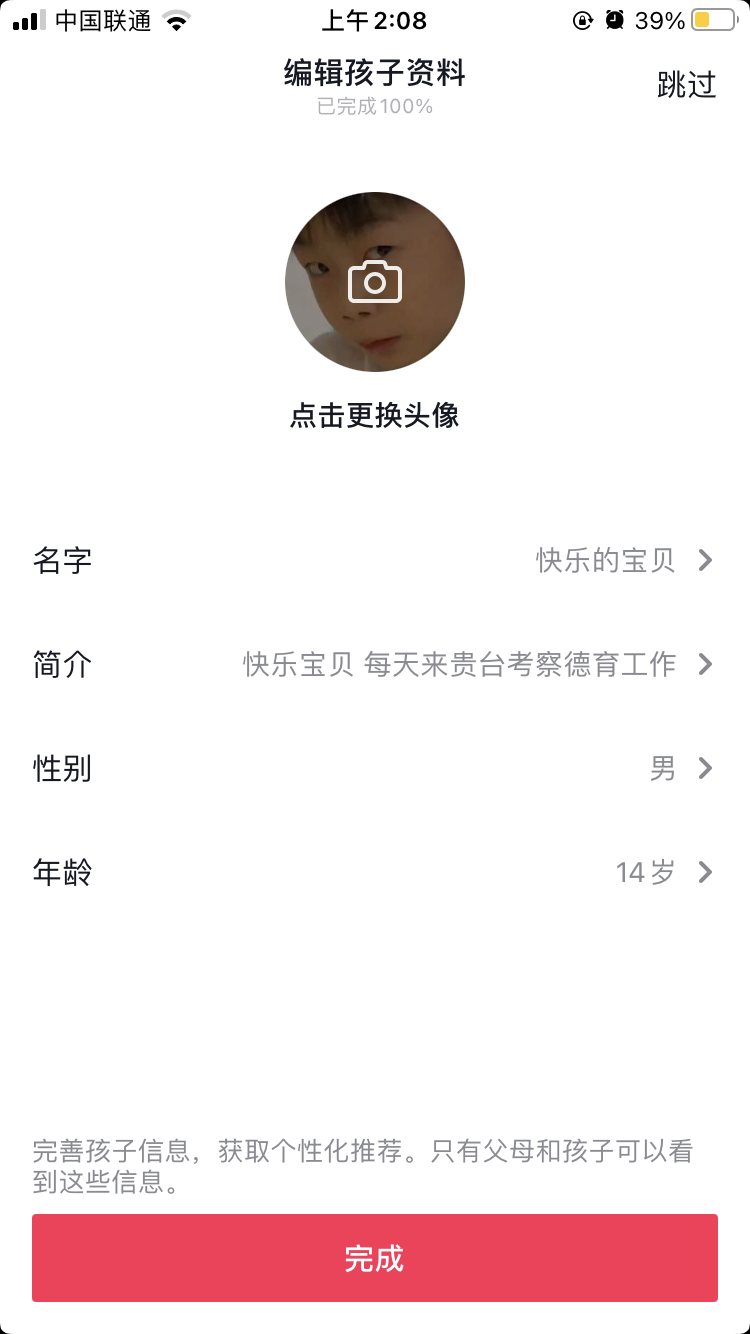Screen dimensions: 750x1334
Task: Open the 名字 row to edit name
Action: pos(375,560)
